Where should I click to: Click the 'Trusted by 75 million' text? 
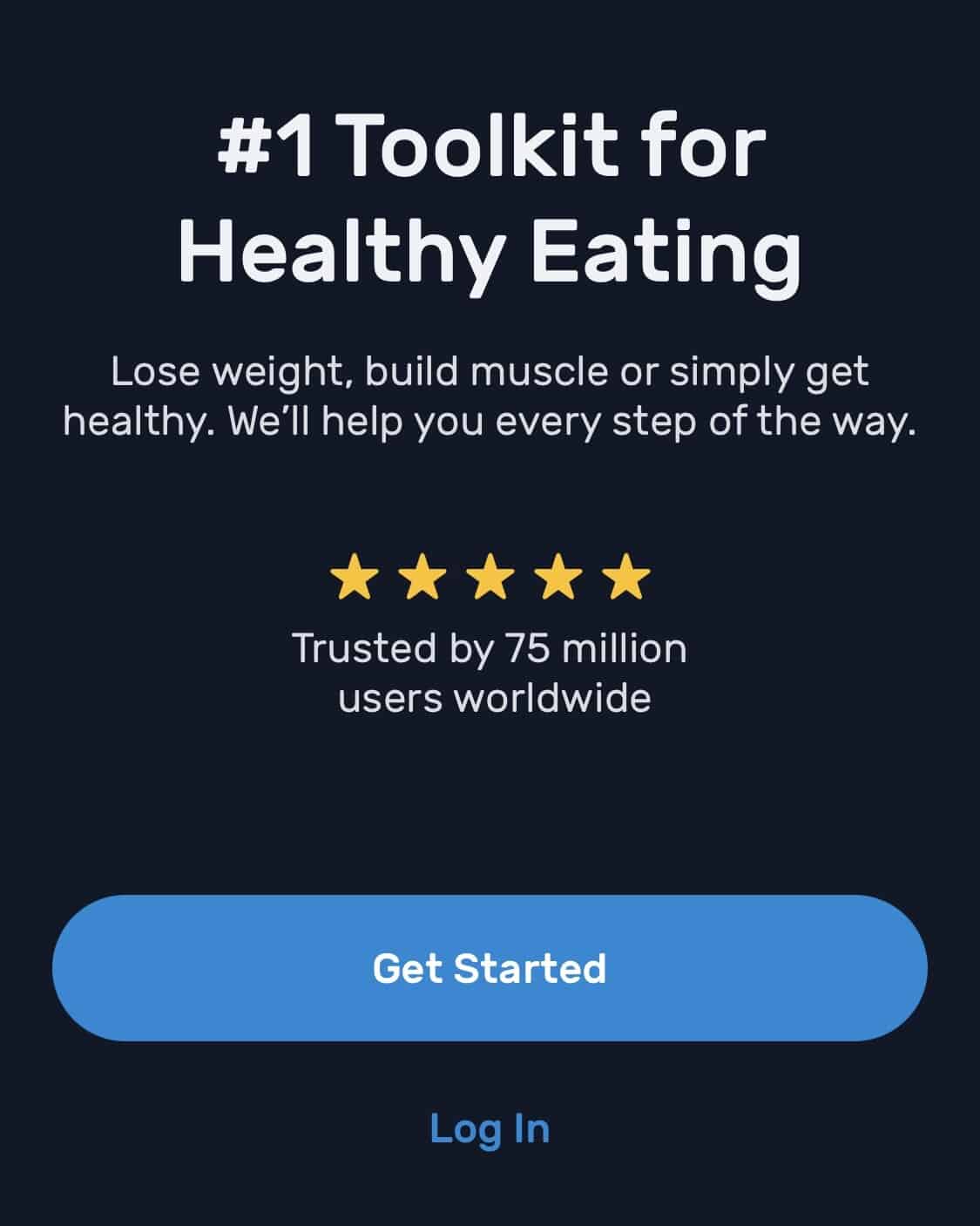[490, 648]
